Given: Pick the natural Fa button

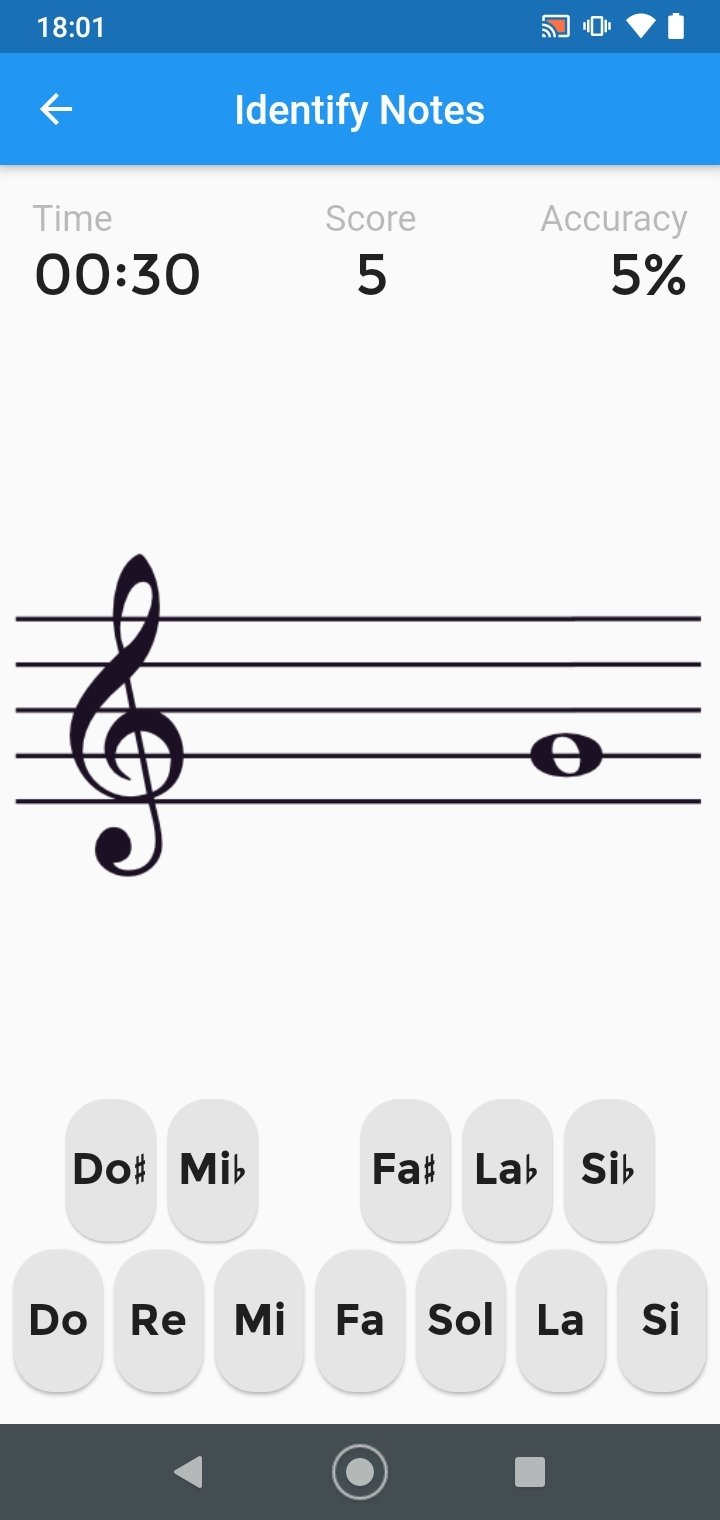Looking at the screenshot, I should click(360, 1320).
